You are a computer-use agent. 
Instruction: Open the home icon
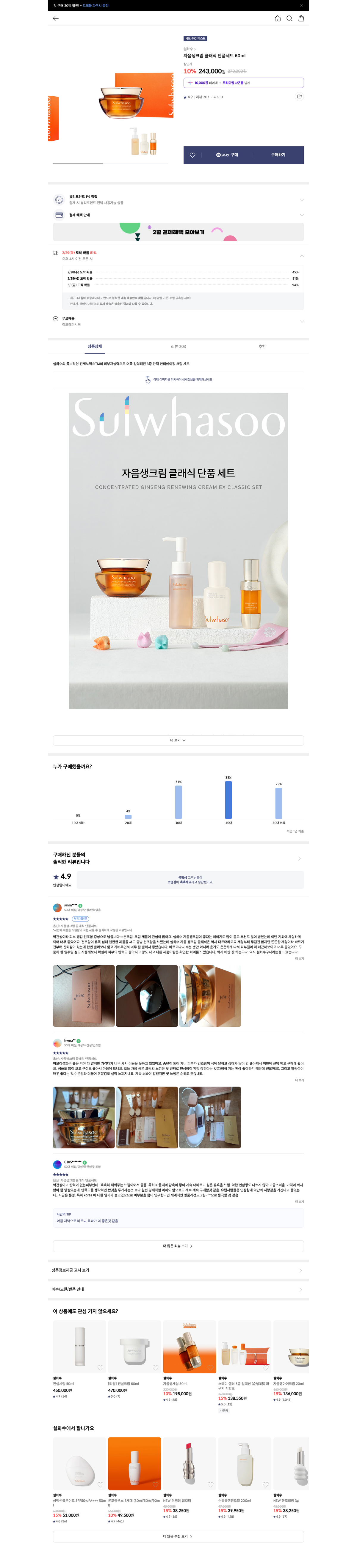pos(277,18)
